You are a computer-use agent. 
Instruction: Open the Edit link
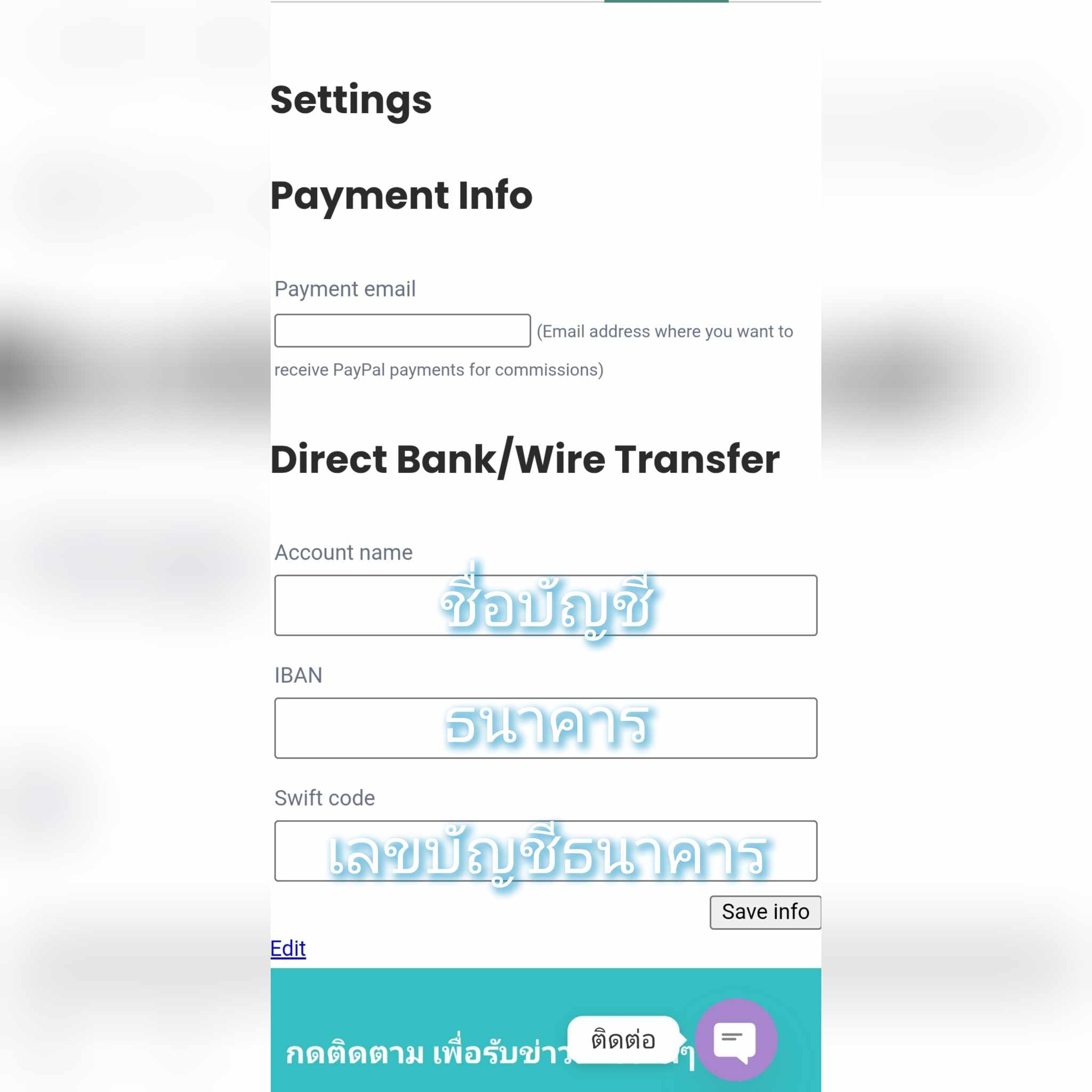[288, 949]
